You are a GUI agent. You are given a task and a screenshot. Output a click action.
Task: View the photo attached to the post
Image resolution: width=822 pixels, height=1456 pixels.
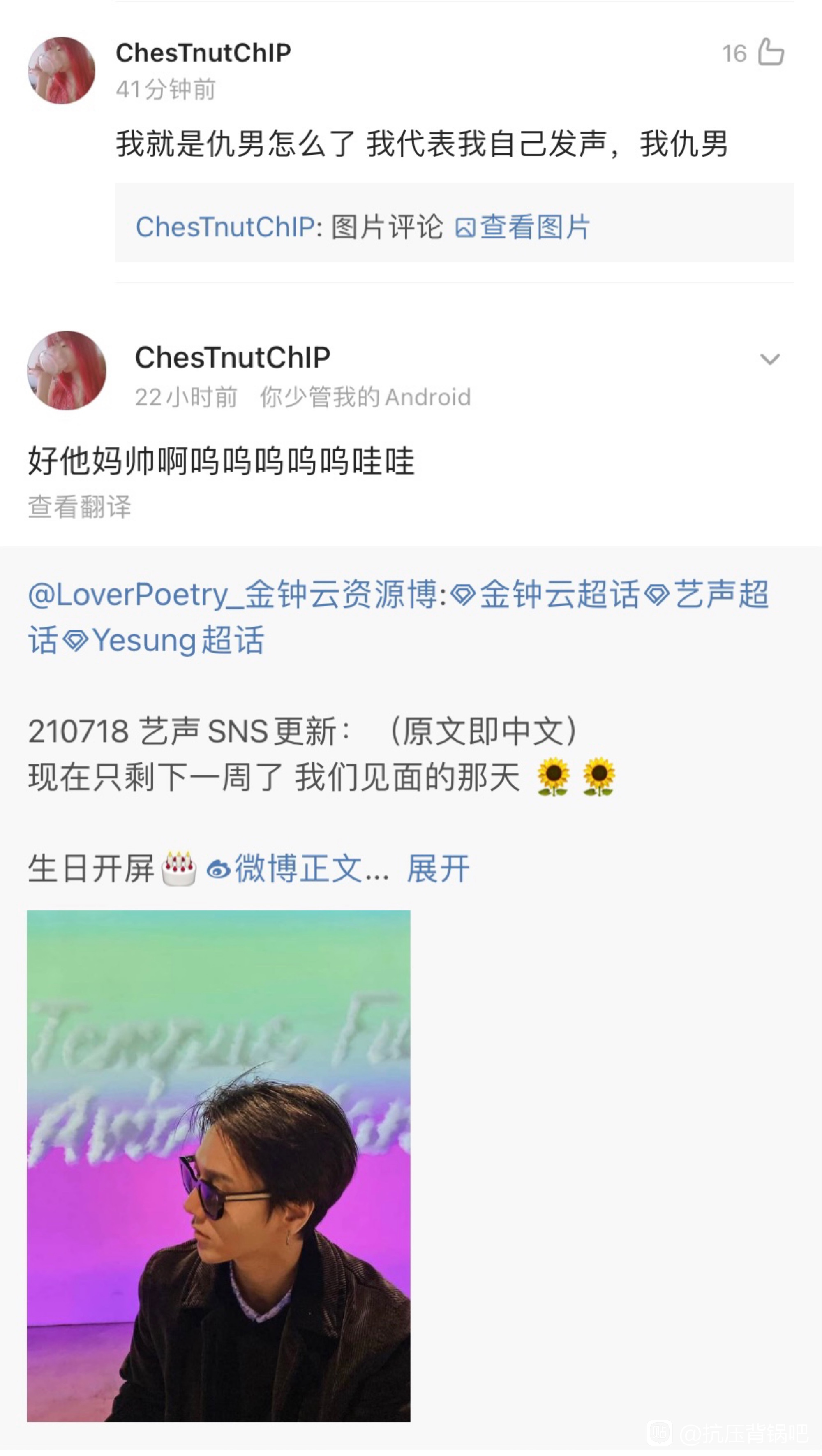tap(219, 1165)
